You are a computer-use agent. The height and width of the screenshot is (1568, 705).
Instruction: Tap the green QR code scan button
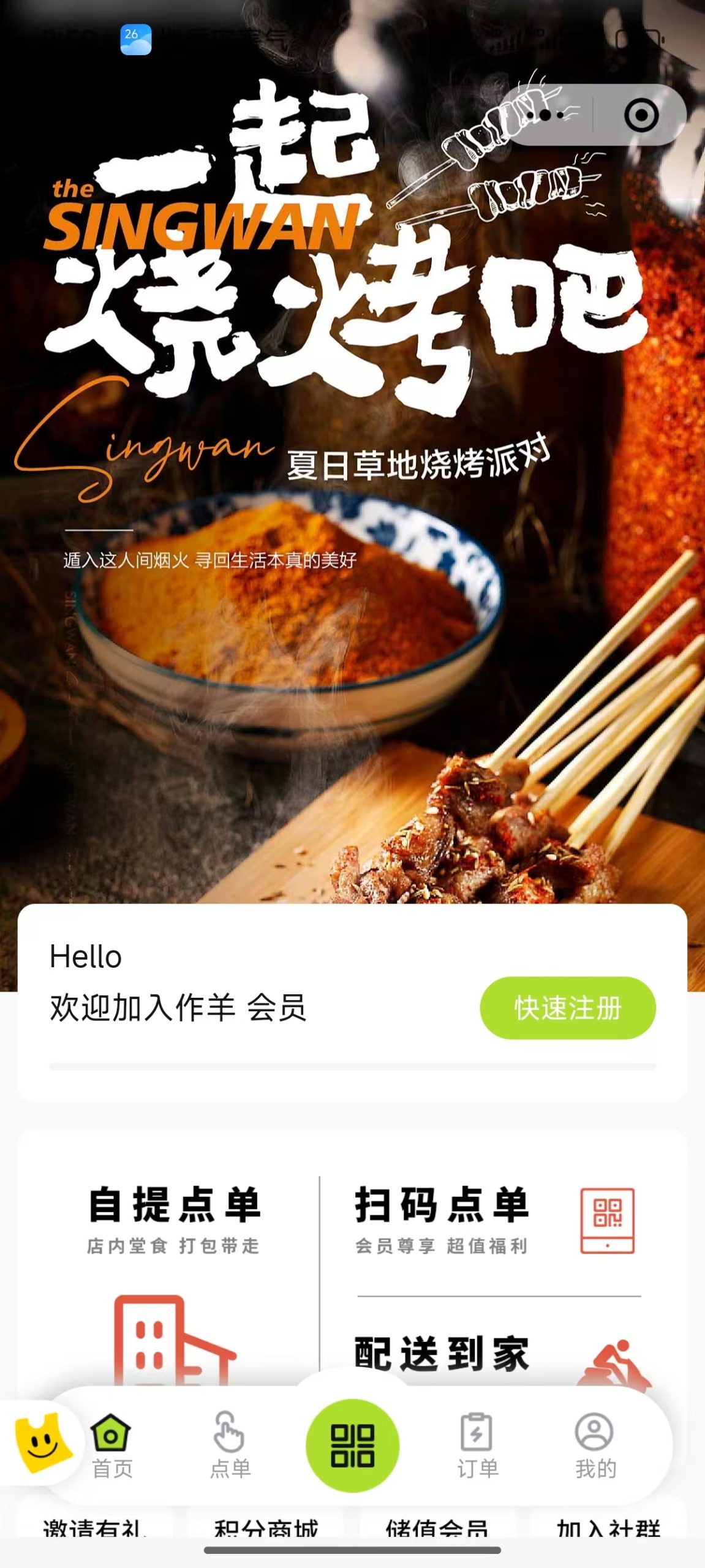[352, 1445]
